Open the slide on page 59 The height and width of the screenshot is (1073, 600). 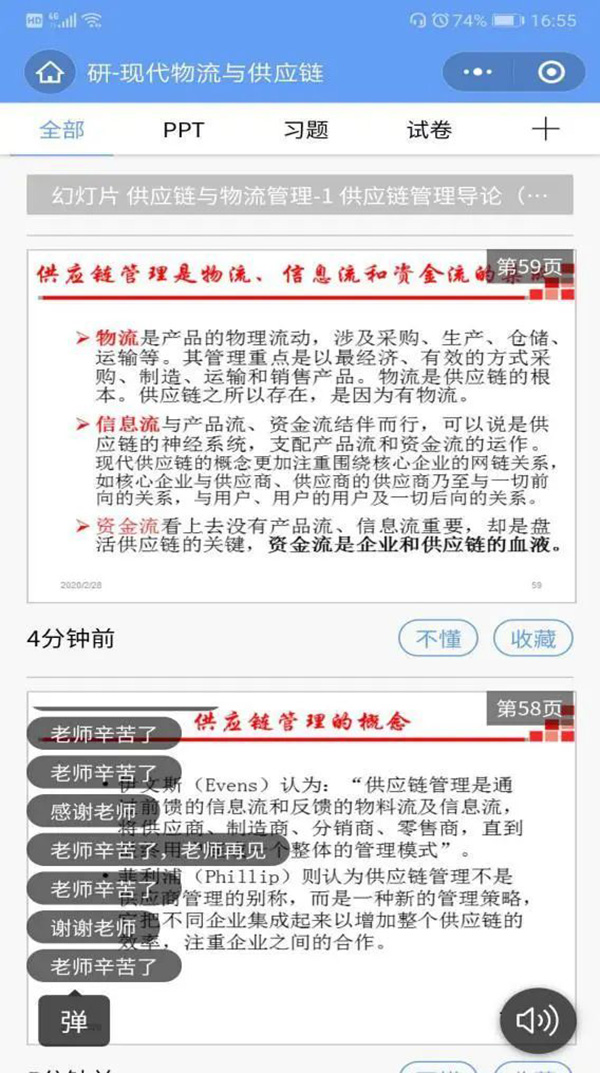300,425
